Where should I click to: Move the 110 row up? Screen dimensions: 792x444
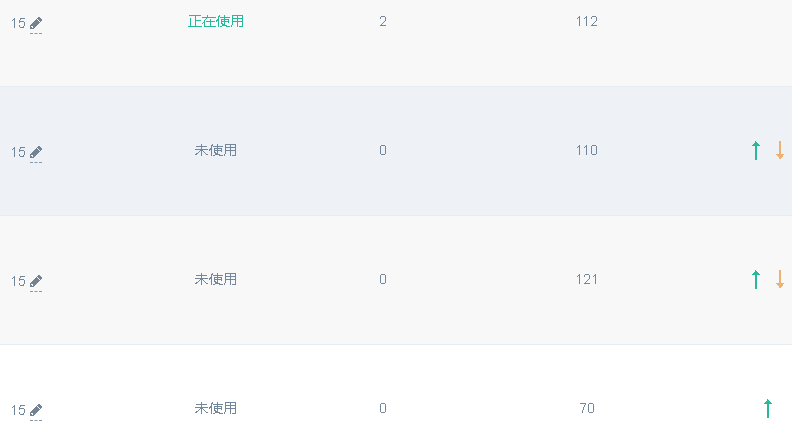[756, 151]
